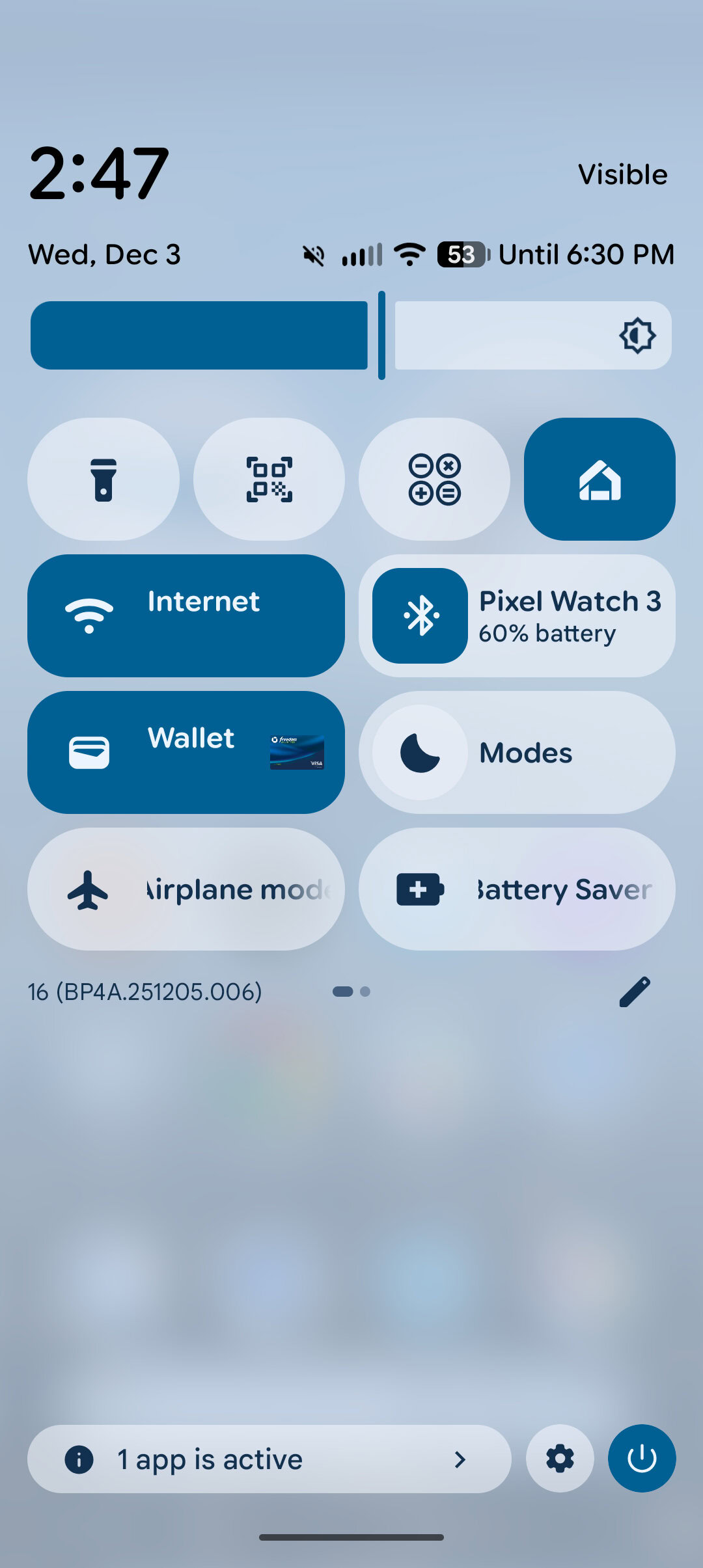The width and height of the screenshot is (703, 1568).
Task: Launch the calculator quick tile
Action: (x=434, y=478)
